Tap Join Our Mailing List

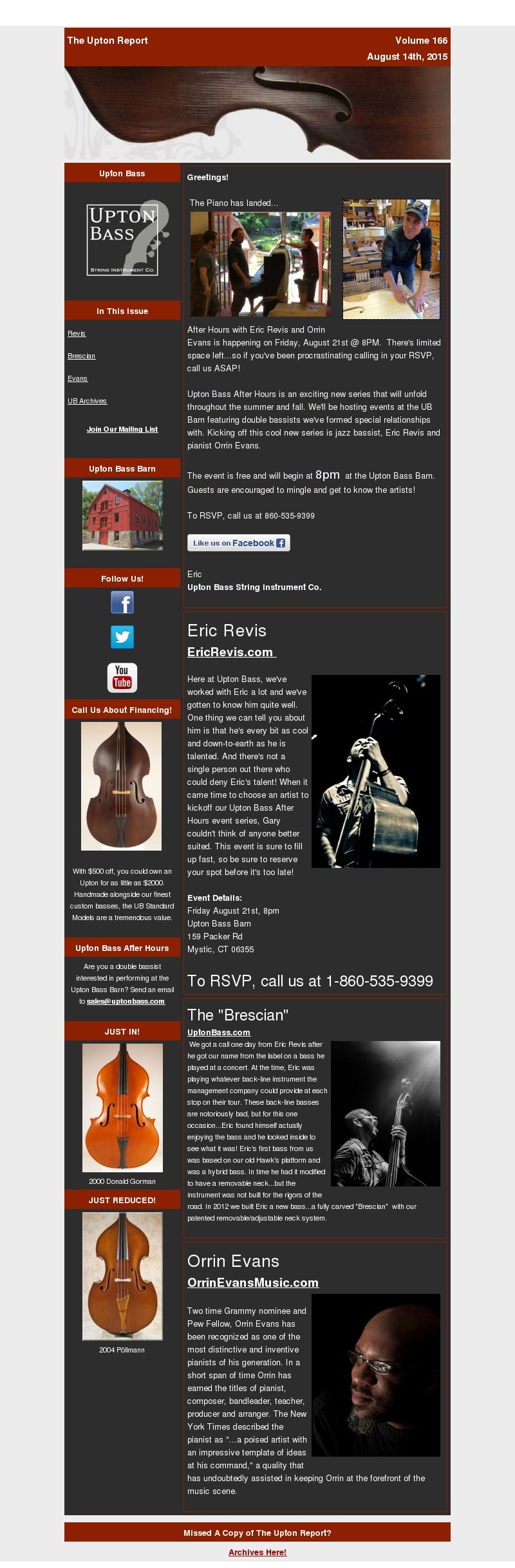[122, 429]
